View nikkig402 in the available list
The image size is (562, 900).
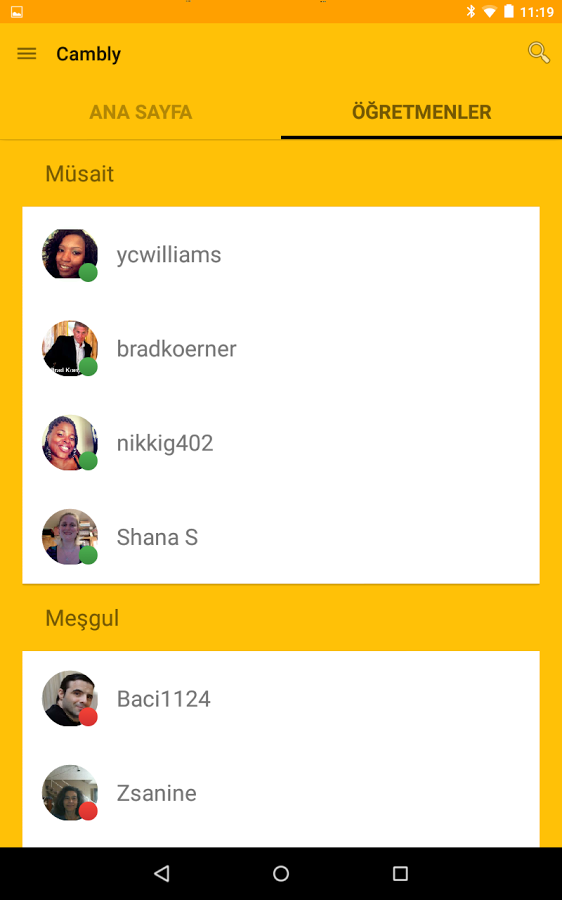[281, 443]
